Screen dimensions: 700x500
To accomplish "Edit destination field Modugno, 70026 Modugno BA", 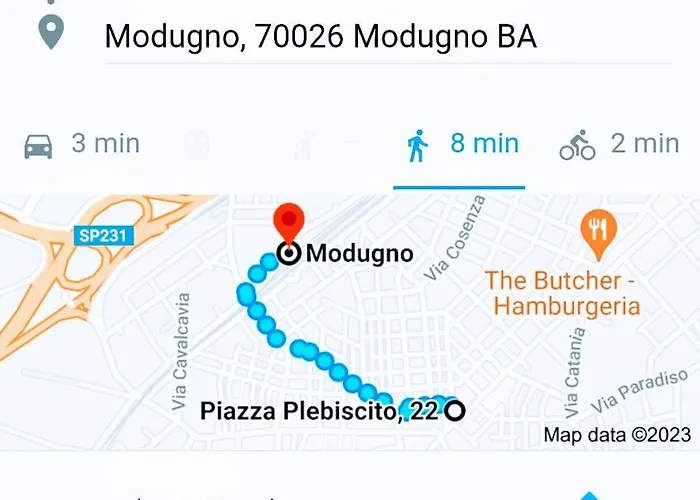I will tap(320, 37).
